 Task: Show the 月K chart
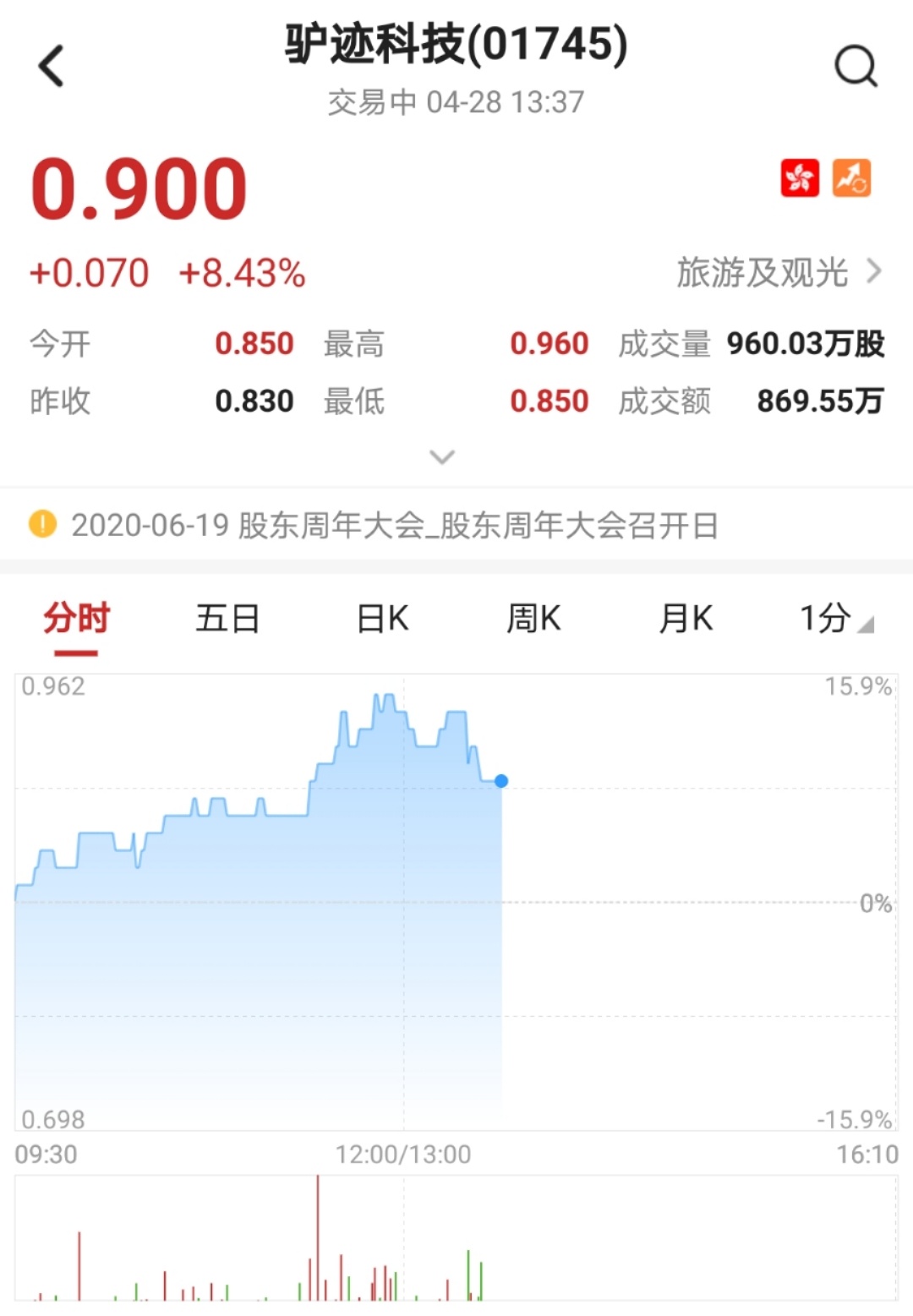[686, 619]
